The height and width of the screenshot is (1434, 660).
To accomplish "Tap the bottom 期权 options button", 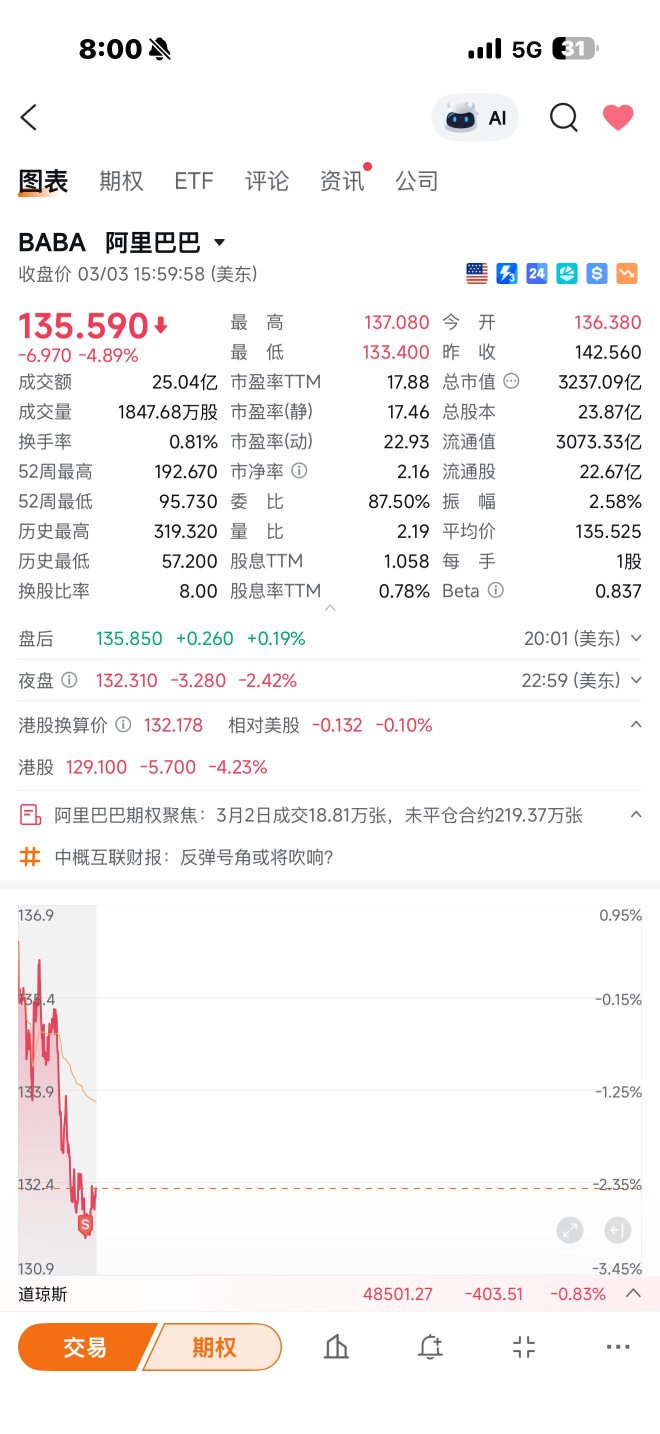I will point(214,1347).
